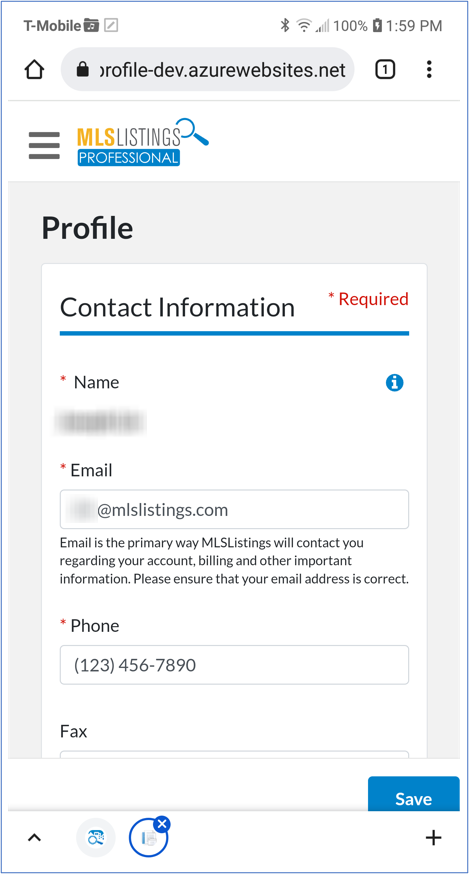Open the browser tab switcher

click(385, 70)
